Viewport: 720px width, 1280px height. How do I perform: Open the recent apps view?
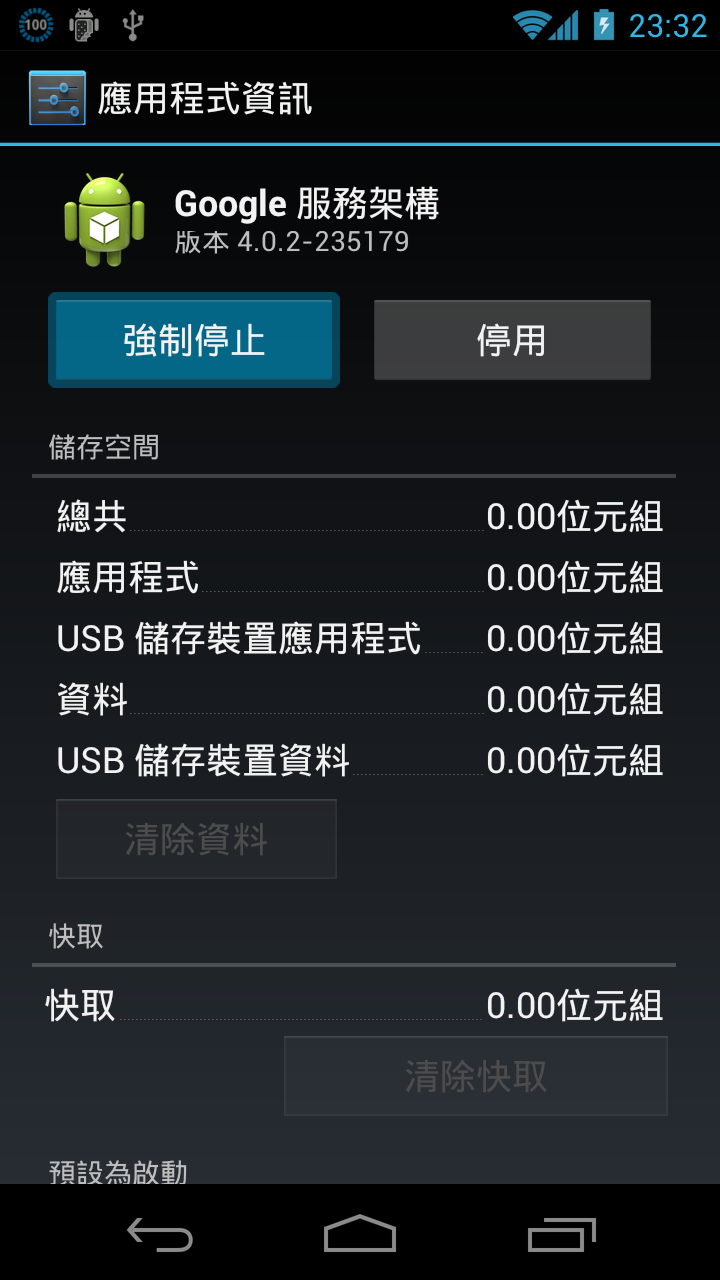[561, 1234]
